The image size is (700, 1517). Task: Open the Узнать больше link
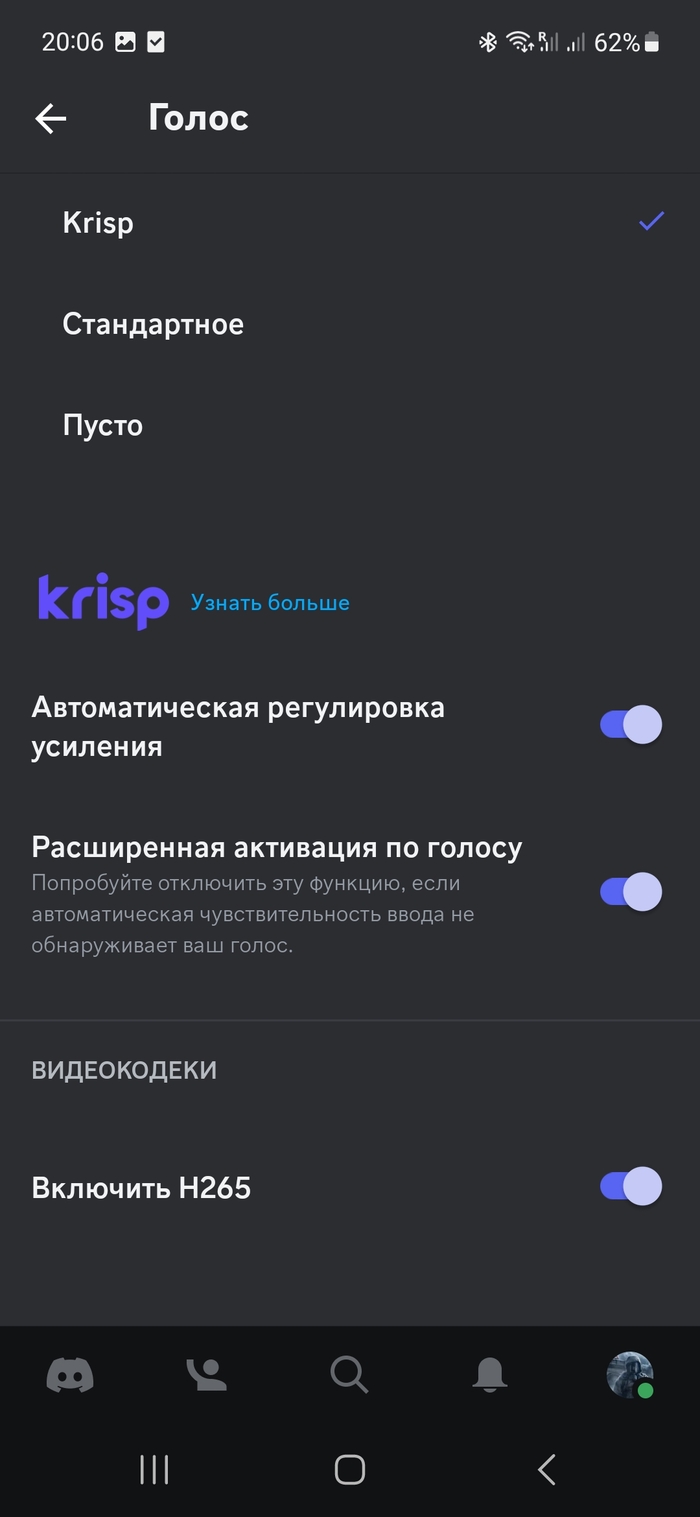[270, 603]
